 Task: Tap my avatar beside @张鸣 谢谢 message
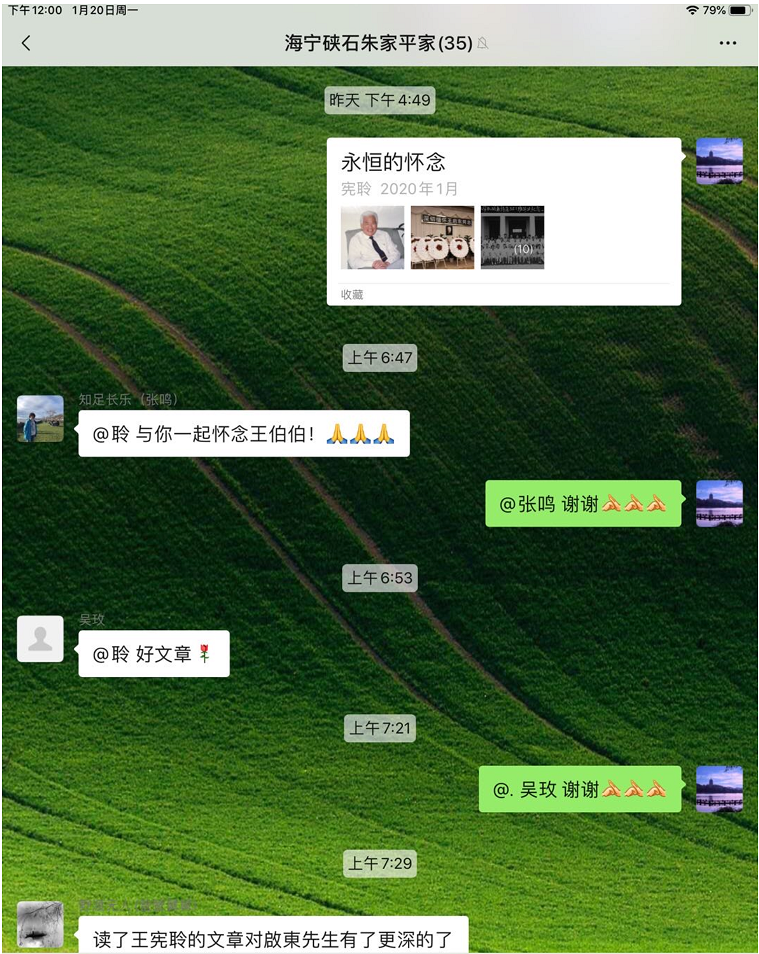[719, 503]
